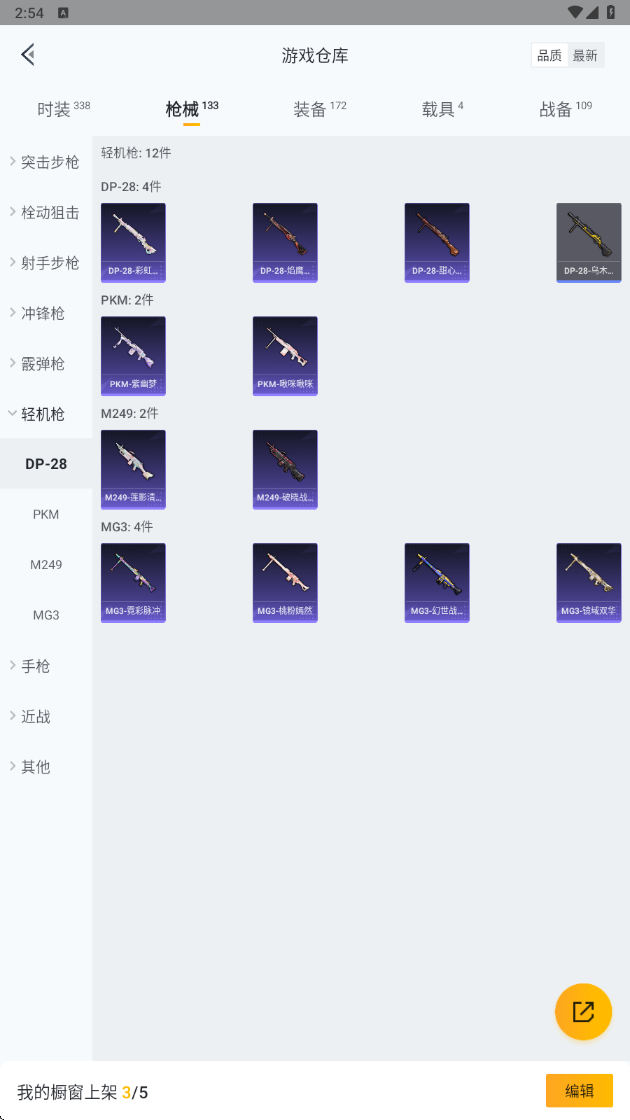Collapse the 轻机枪 category
The width and height of the screenshot is (630, 1120).
coord(46,414)
